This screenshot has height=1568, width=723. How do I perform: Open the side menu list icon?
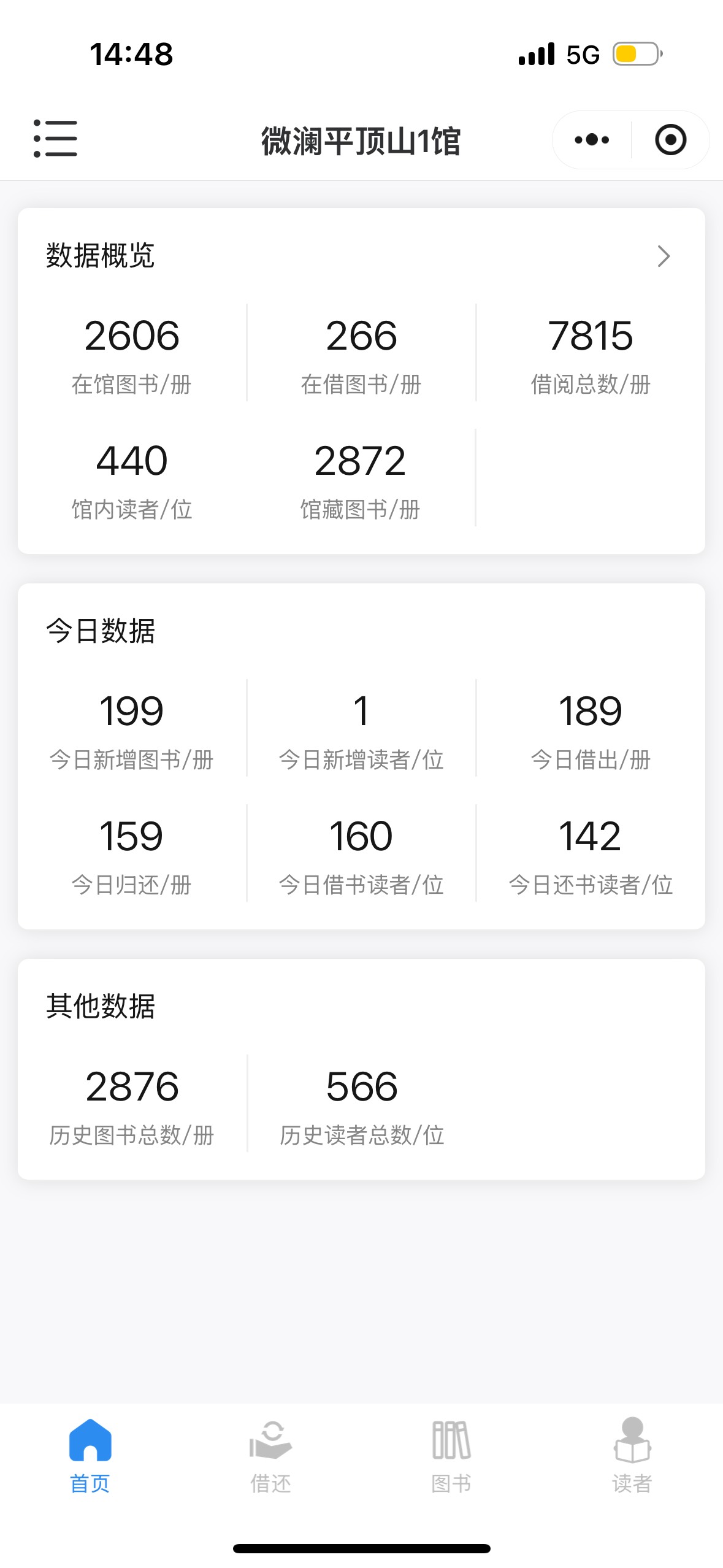[55, 139]
